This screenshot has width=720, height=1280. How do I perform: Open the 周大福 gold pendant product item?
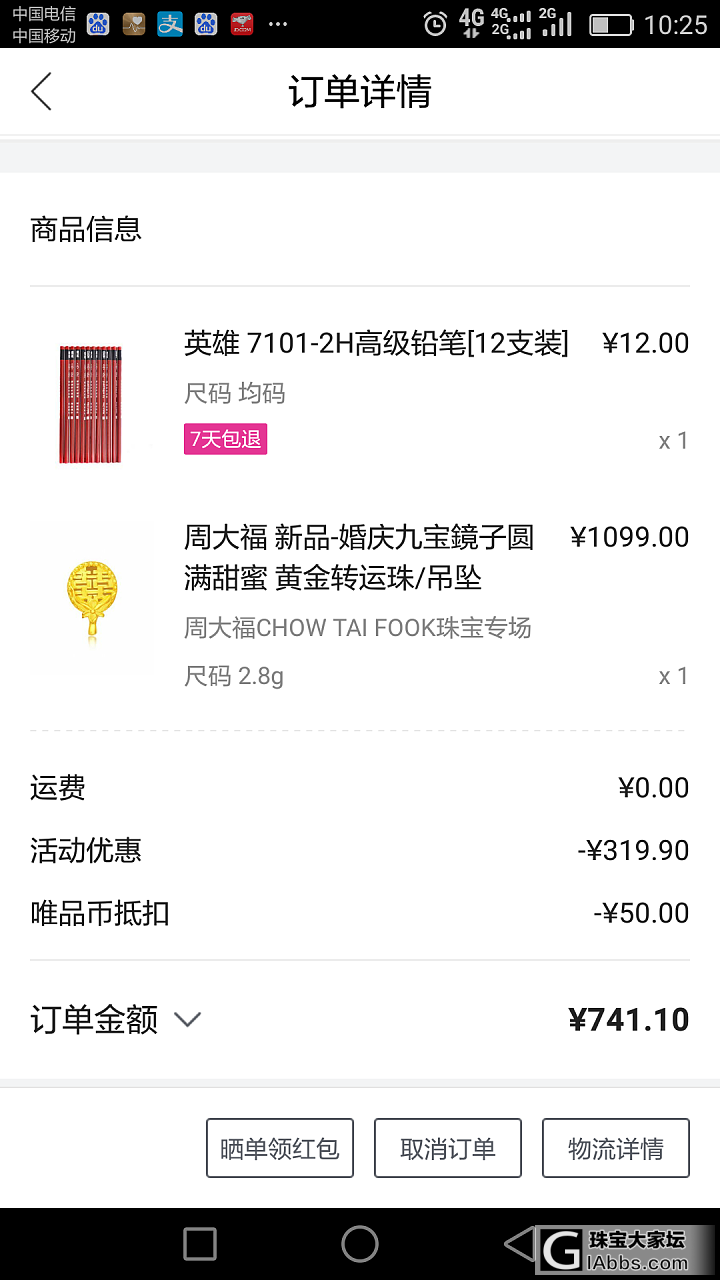(358, 558)
